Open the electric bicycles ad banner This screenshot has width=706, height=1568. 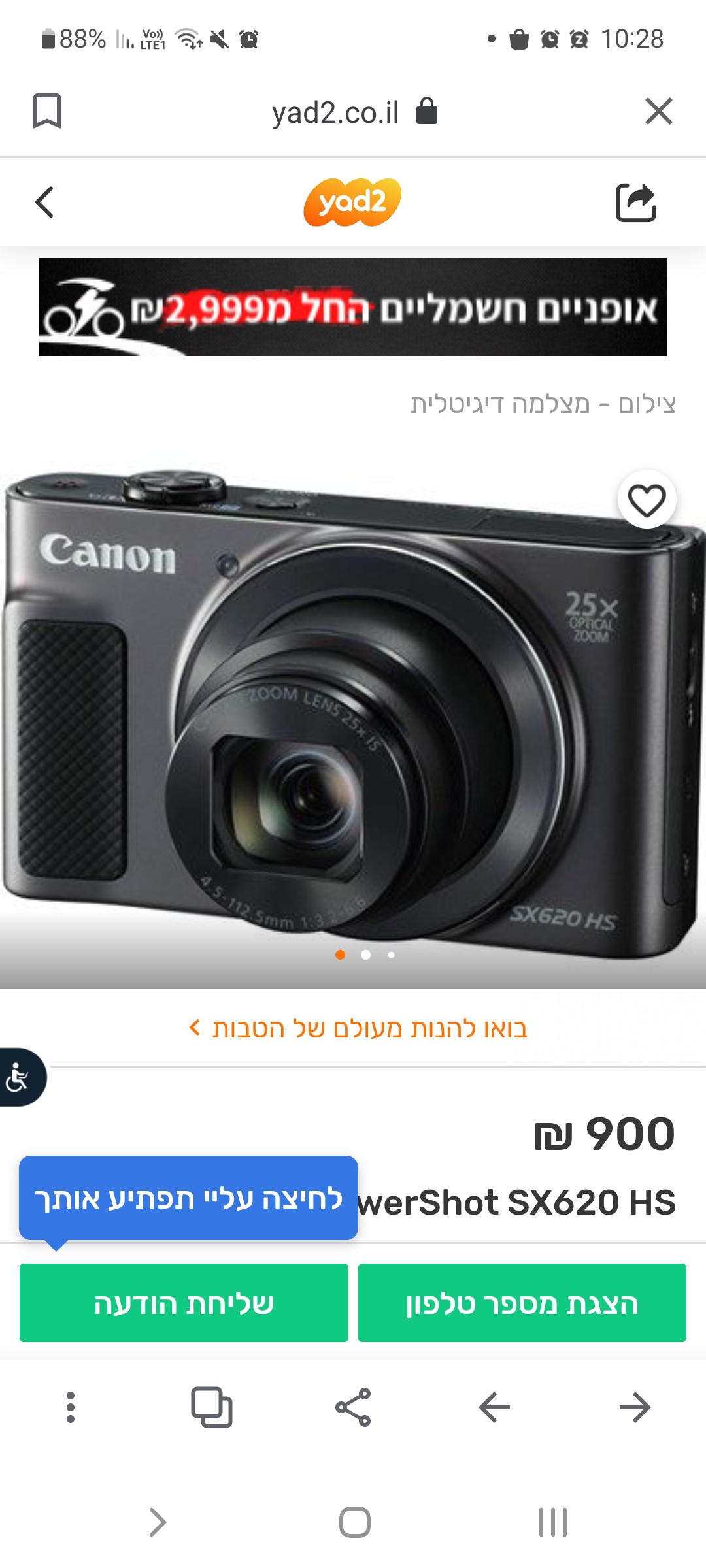click(353, 307)
